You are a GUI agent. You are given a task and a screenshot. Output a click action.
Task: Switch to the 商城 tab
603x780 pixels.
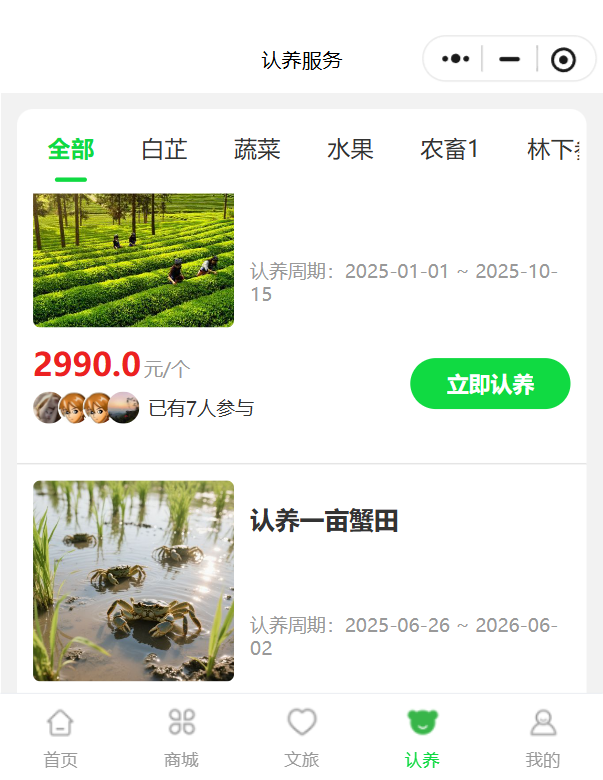point(181,736)
